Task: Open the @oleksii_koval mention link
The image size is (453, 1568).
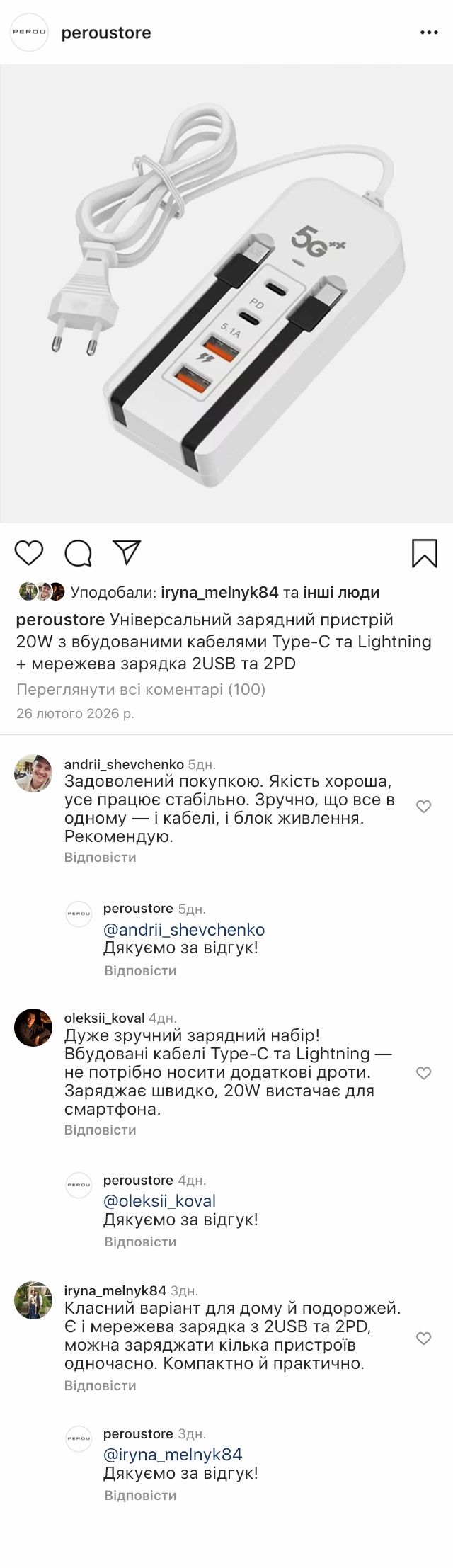Action: [159, 1200]
